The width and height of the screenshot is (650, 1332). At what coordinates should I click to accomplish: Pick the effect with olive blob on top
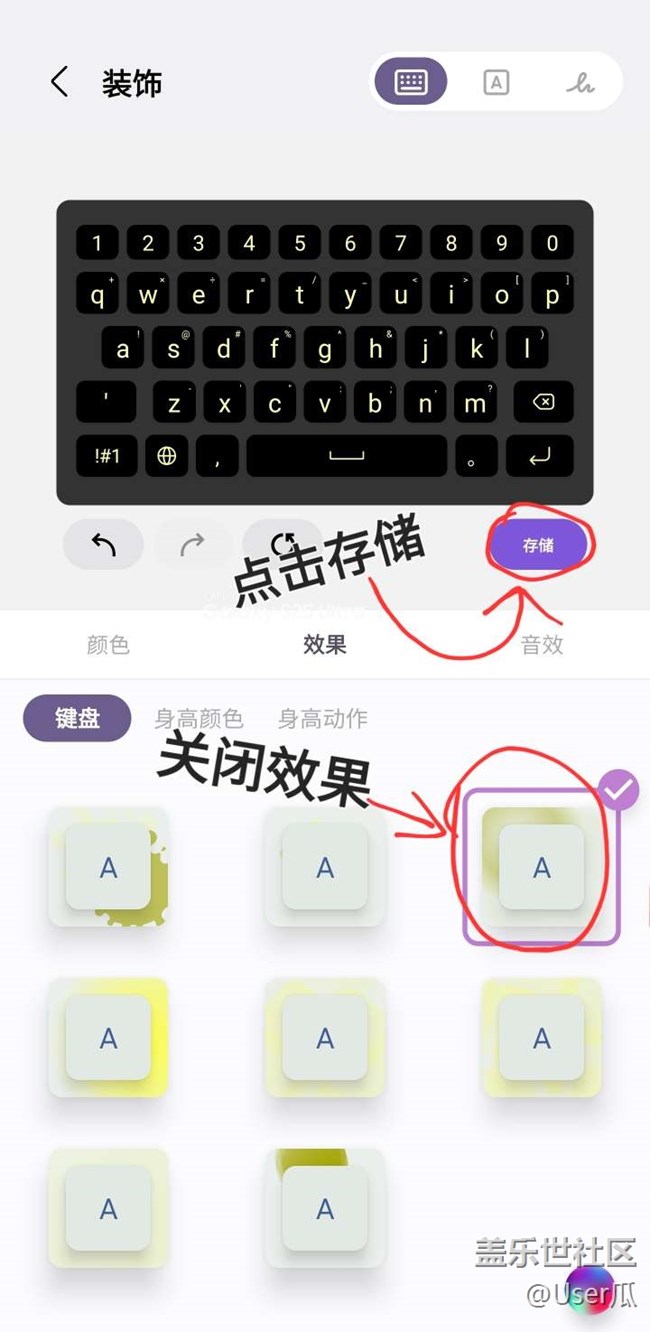click(325, 1208)
